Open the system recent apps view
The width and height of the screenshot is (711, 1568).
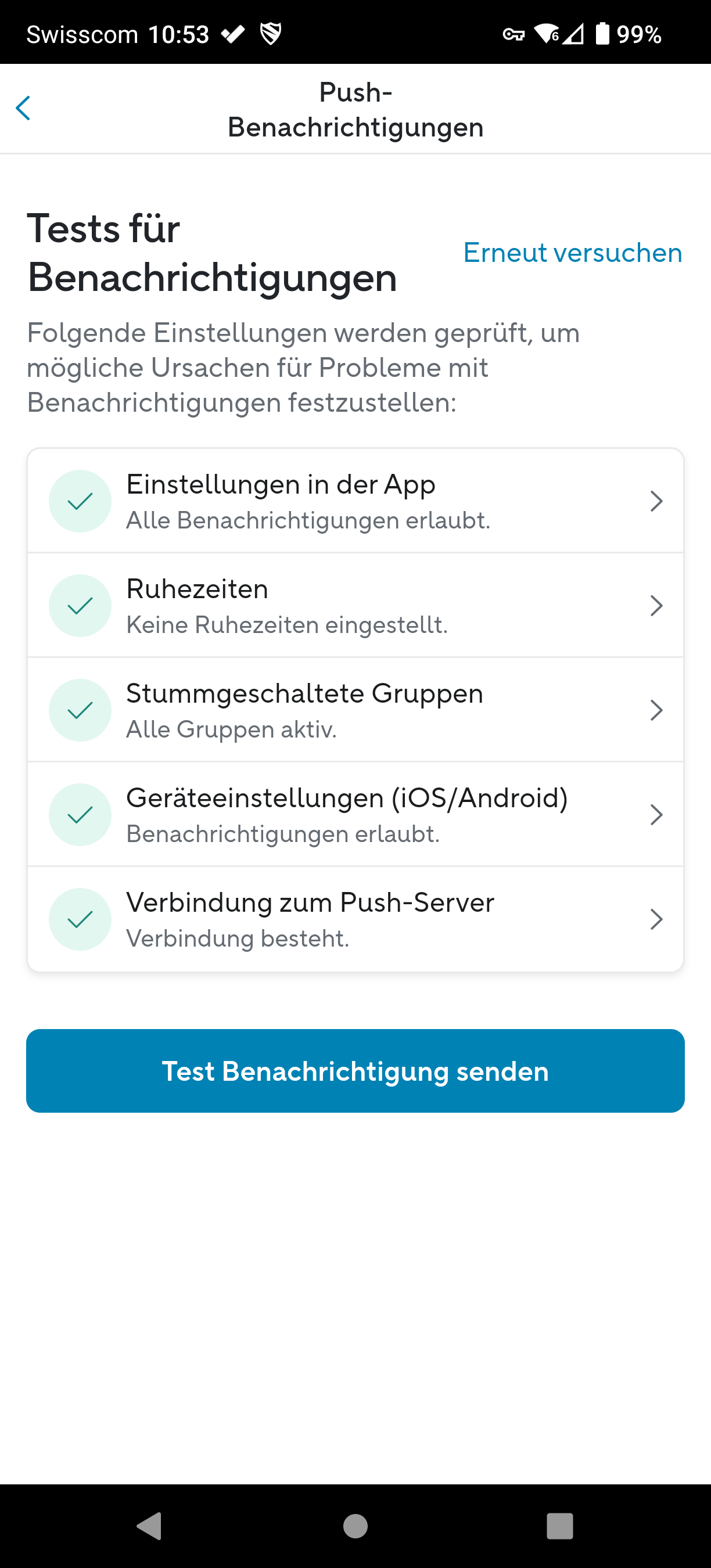tap(559, 1526)
